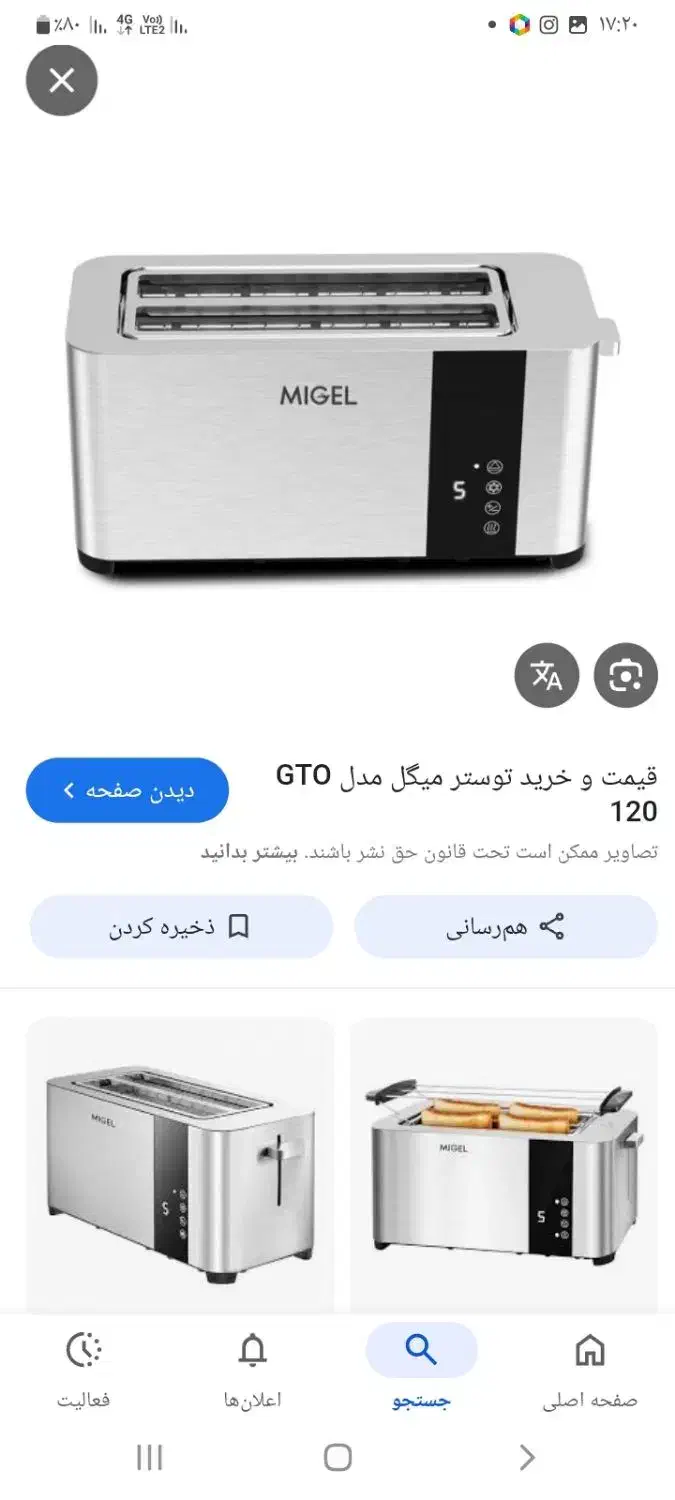The height and width of the screenshot is (1500, 675).
Task: Open the اعلان‌ها tab
Action: tap(252, 1370)
